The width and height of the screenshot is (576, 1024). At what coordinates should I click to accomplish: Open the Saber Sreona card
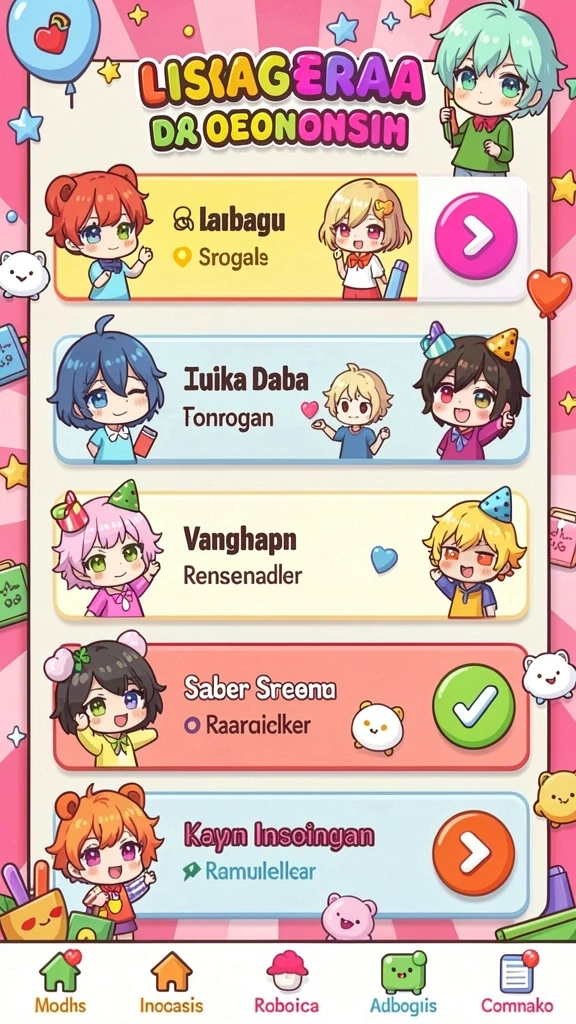pyautogui.click(x=291, y=707)
